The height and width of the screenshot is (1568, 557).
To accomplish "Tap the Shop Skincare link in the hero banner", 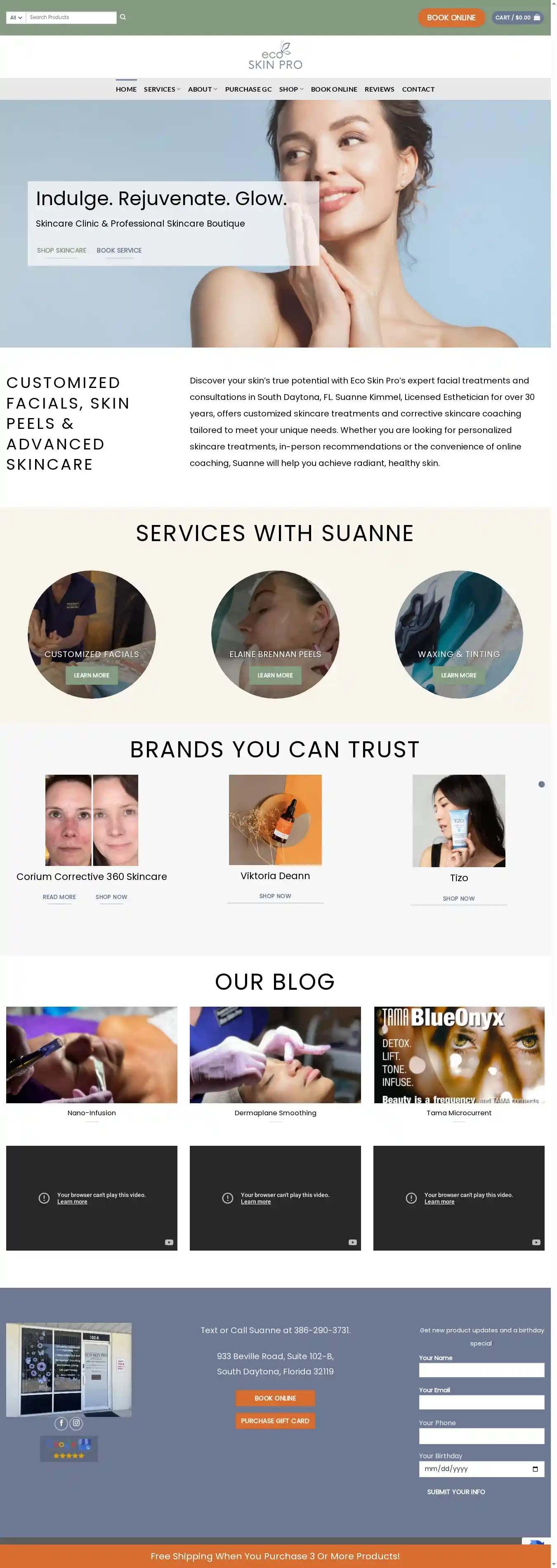I will tap(61, 250).
